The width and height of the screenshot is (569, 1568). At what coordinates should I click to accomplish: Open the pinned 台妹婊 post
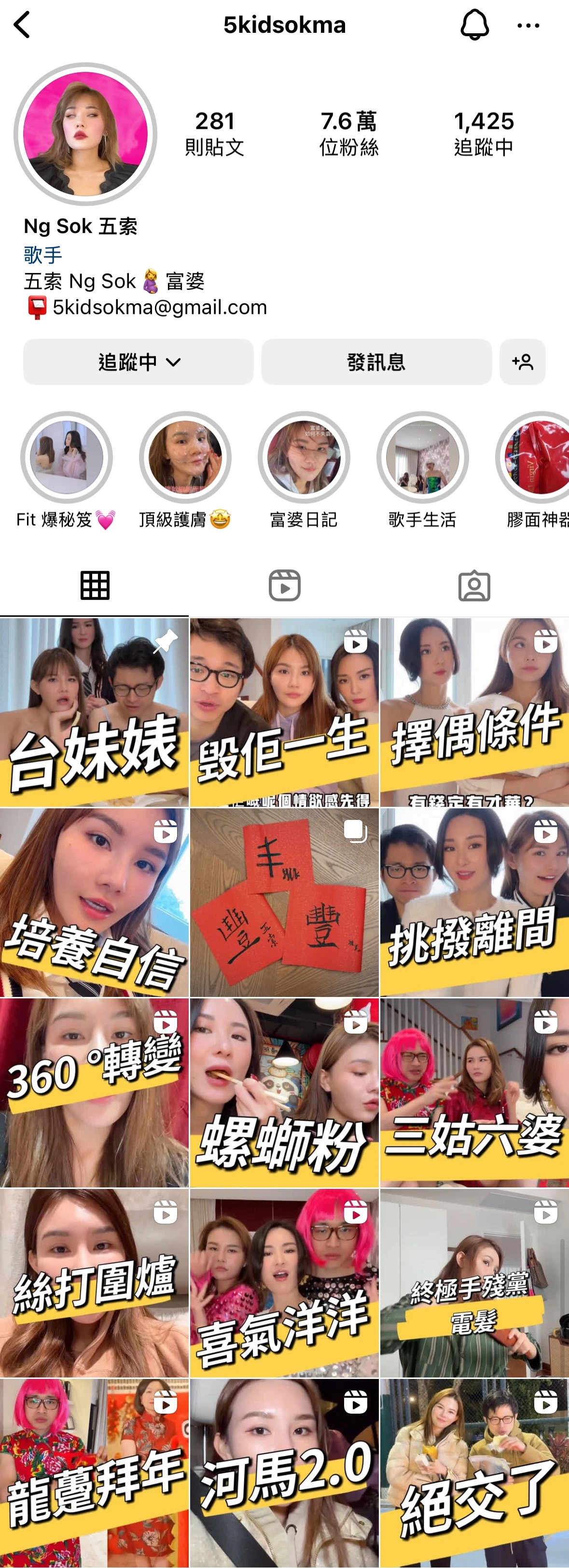coord(95,712)
